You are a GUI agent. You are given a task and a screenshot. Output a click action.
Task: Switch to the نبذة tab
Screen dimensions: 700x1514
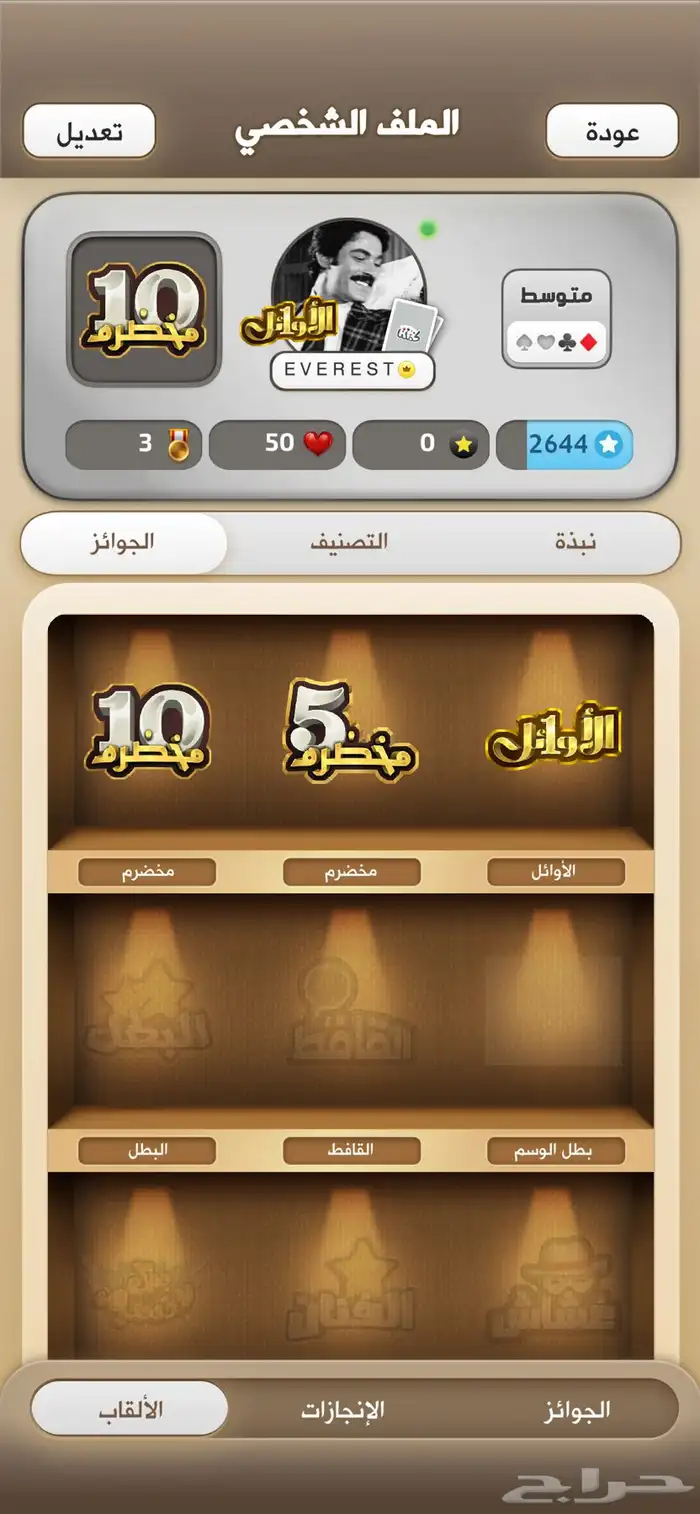575,543
